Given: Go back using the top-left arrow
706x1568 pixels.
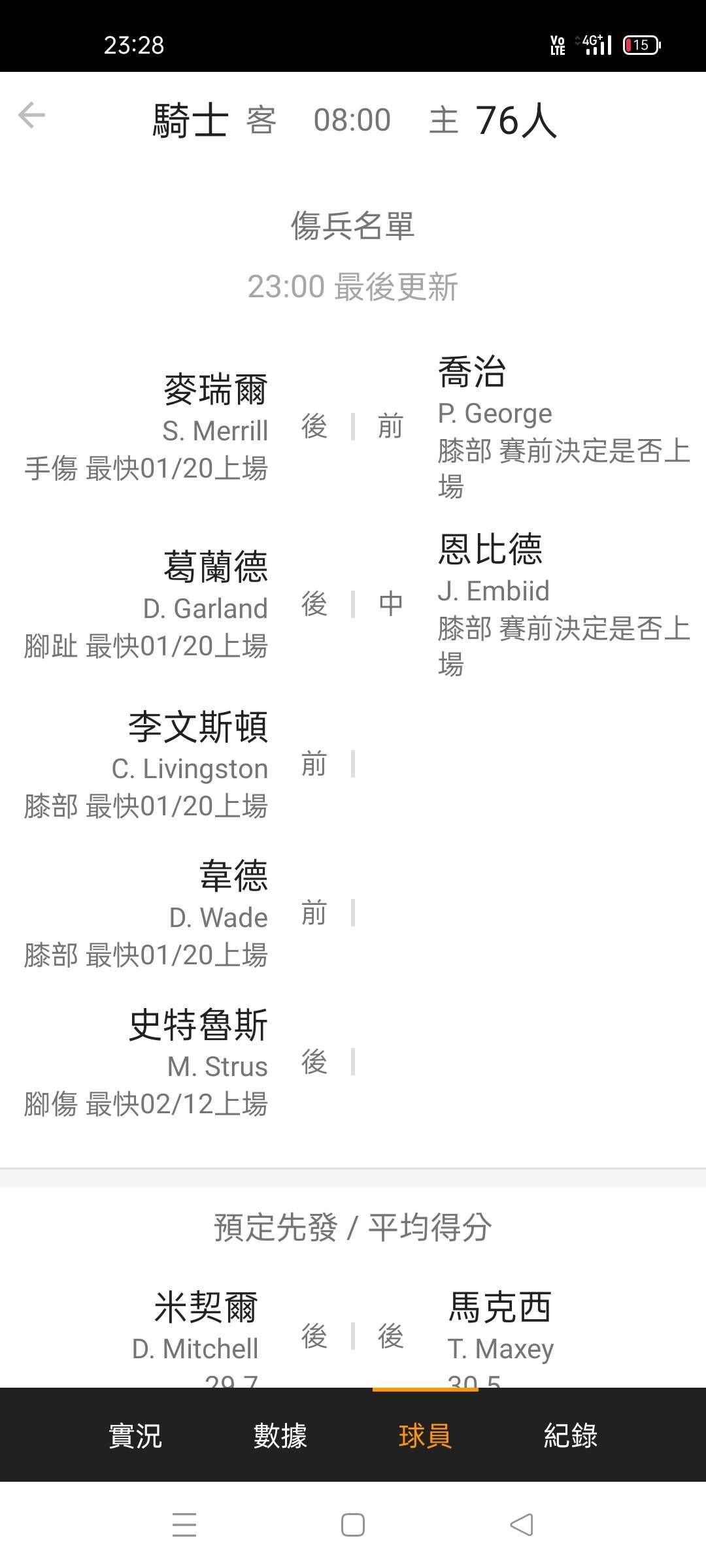Looking at the screenshot, I should tap(31, 116).
